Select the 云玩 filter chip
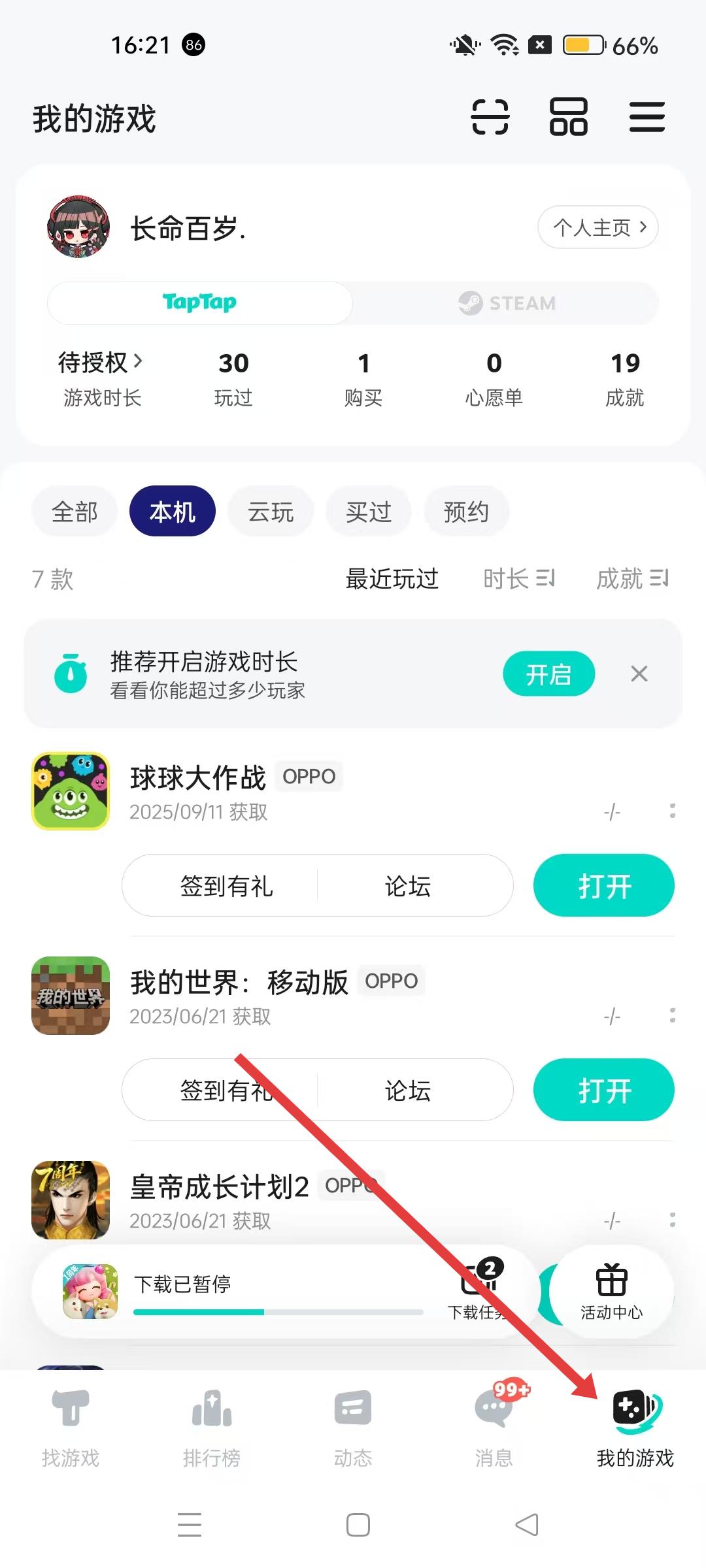706x1568 pixels. pyautogui.click(x=271, y=512)
